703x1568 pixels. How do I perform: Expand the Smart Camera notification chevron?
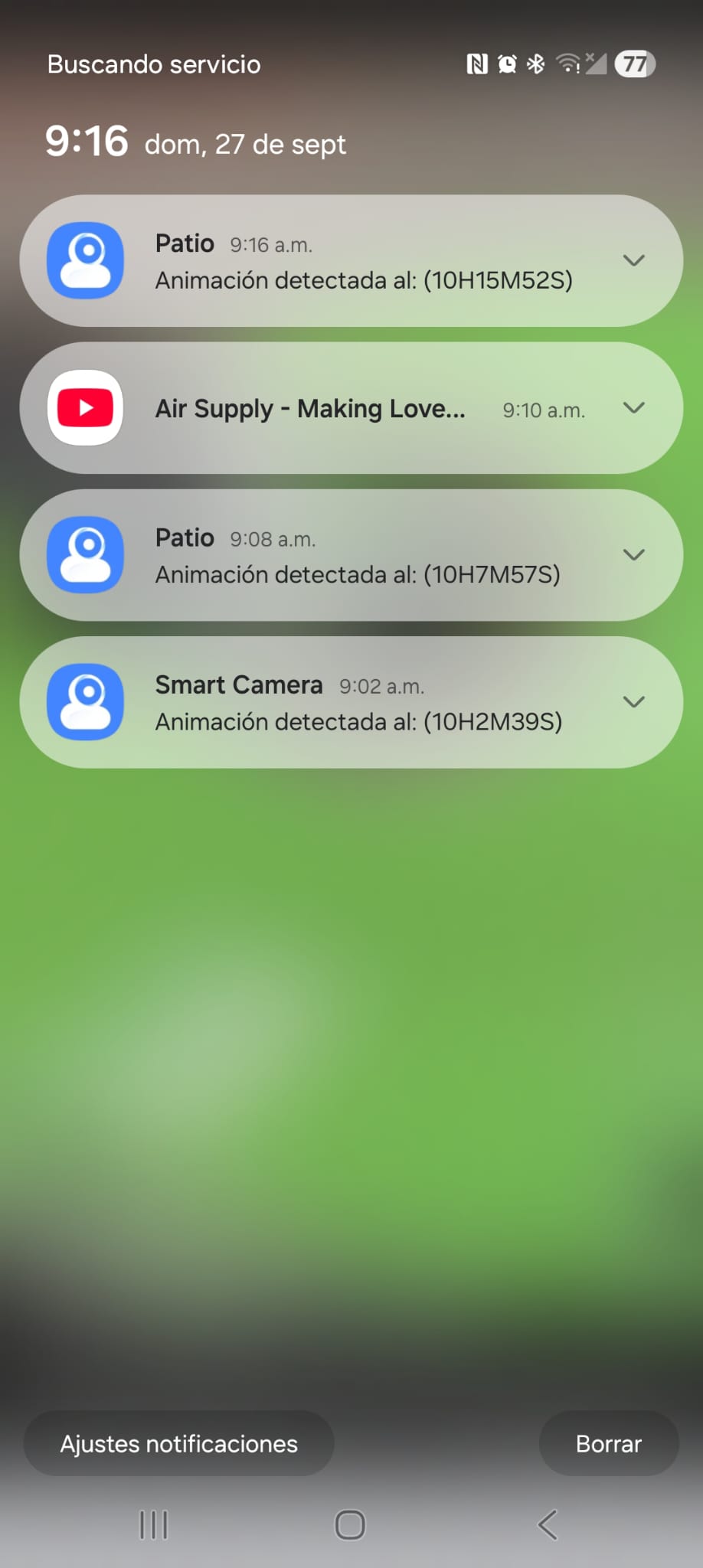[634, 702]
